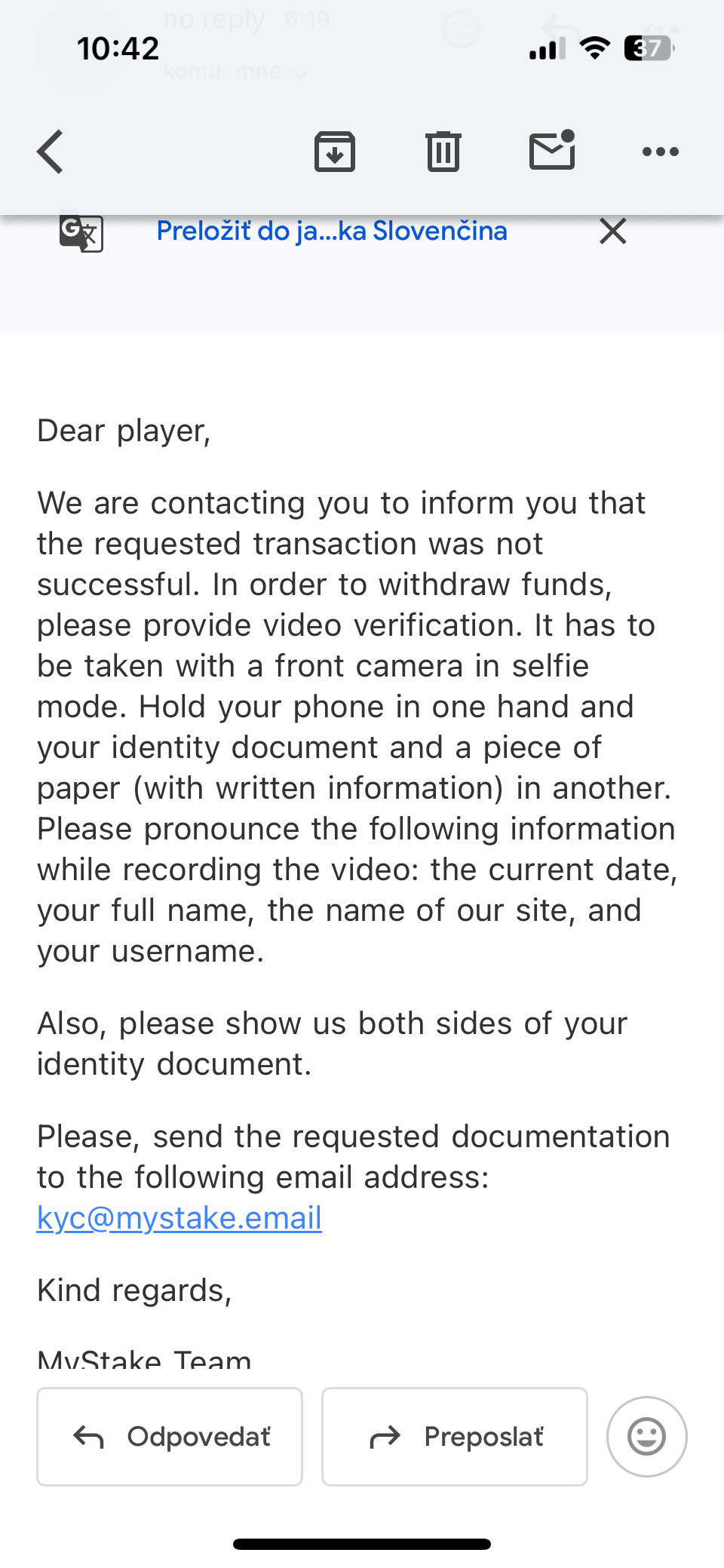Reply using the Odpovedať button
Viewport: 724px width, 1568px height.
(170, 1437)
